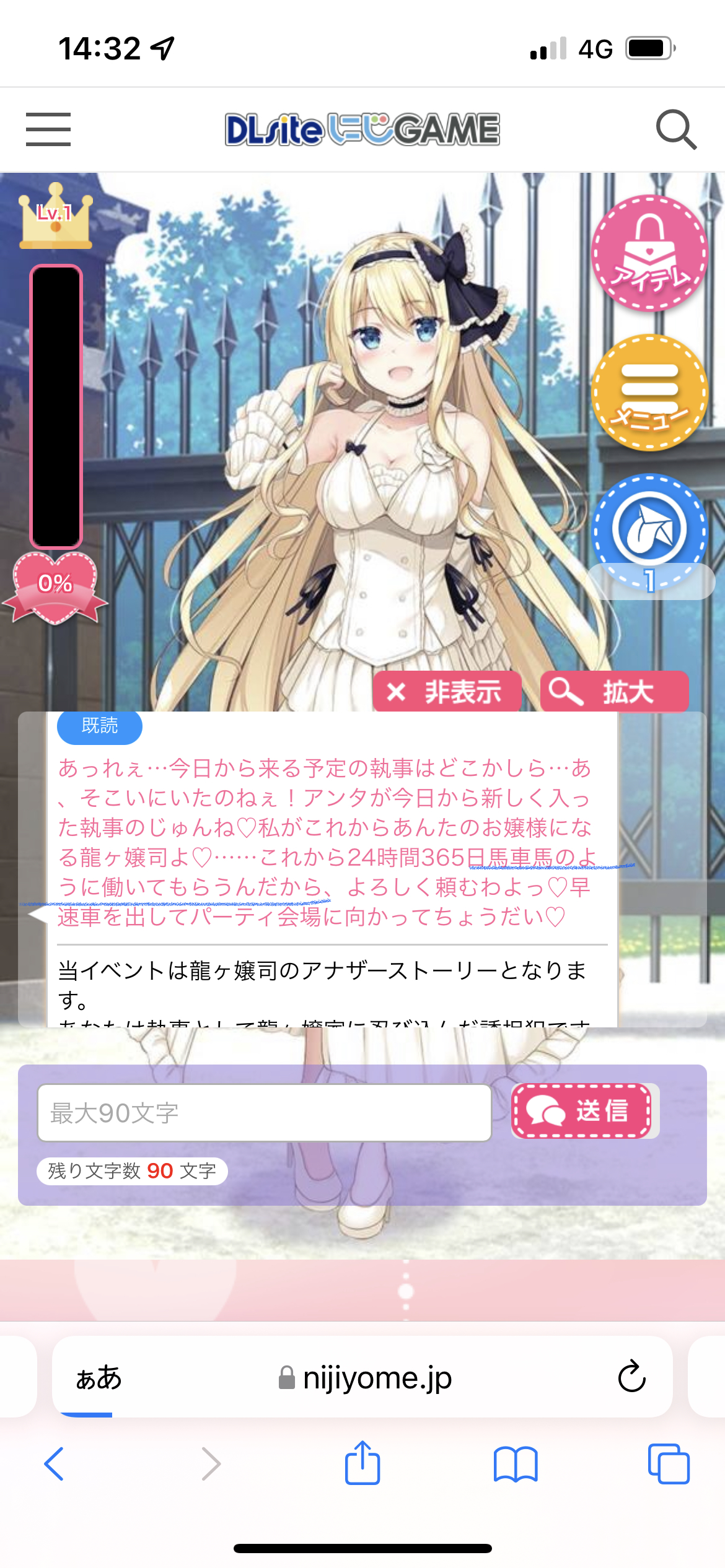Screen dimensions: 725x1568
Task: Open the orange メニュー button
Action: [649, 393]
